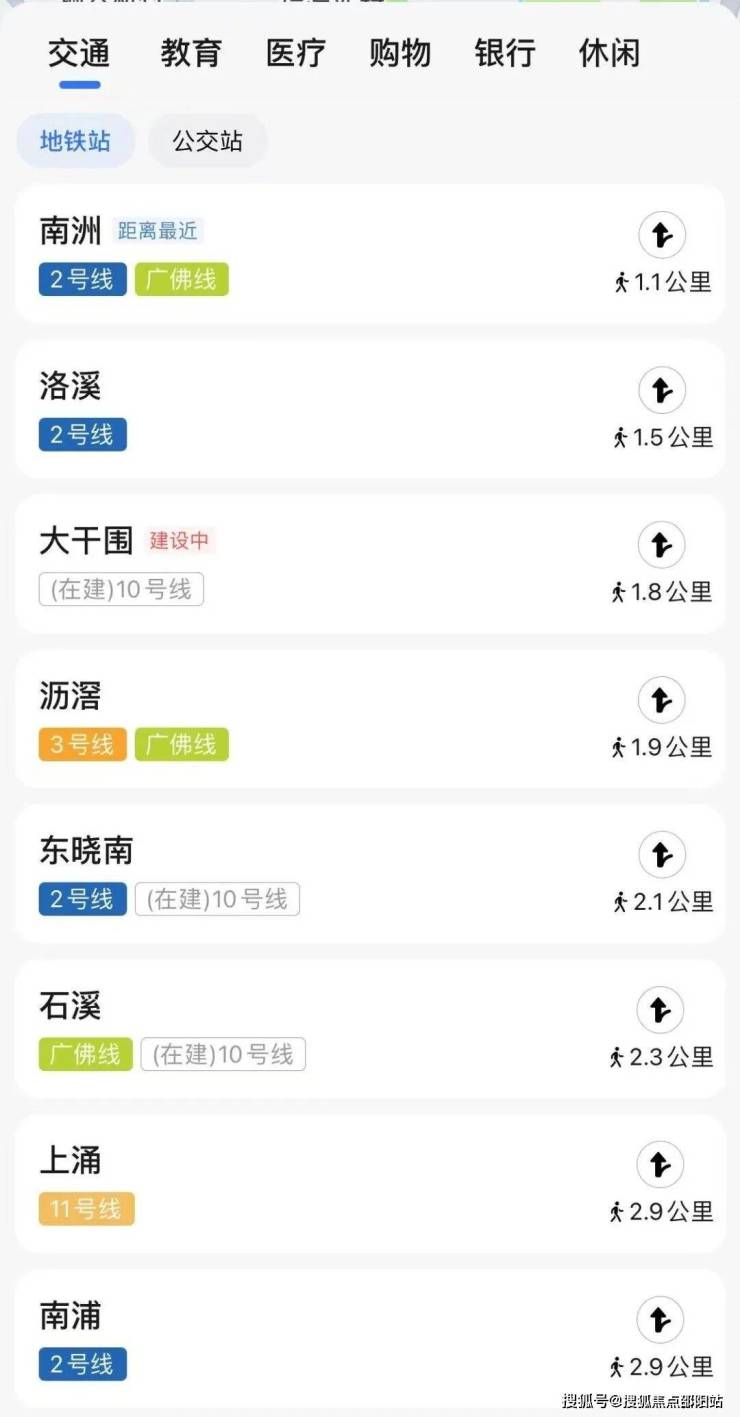Switch to the 医疗 tab
Screen dimensions: 740x1417
pos(296,53)
